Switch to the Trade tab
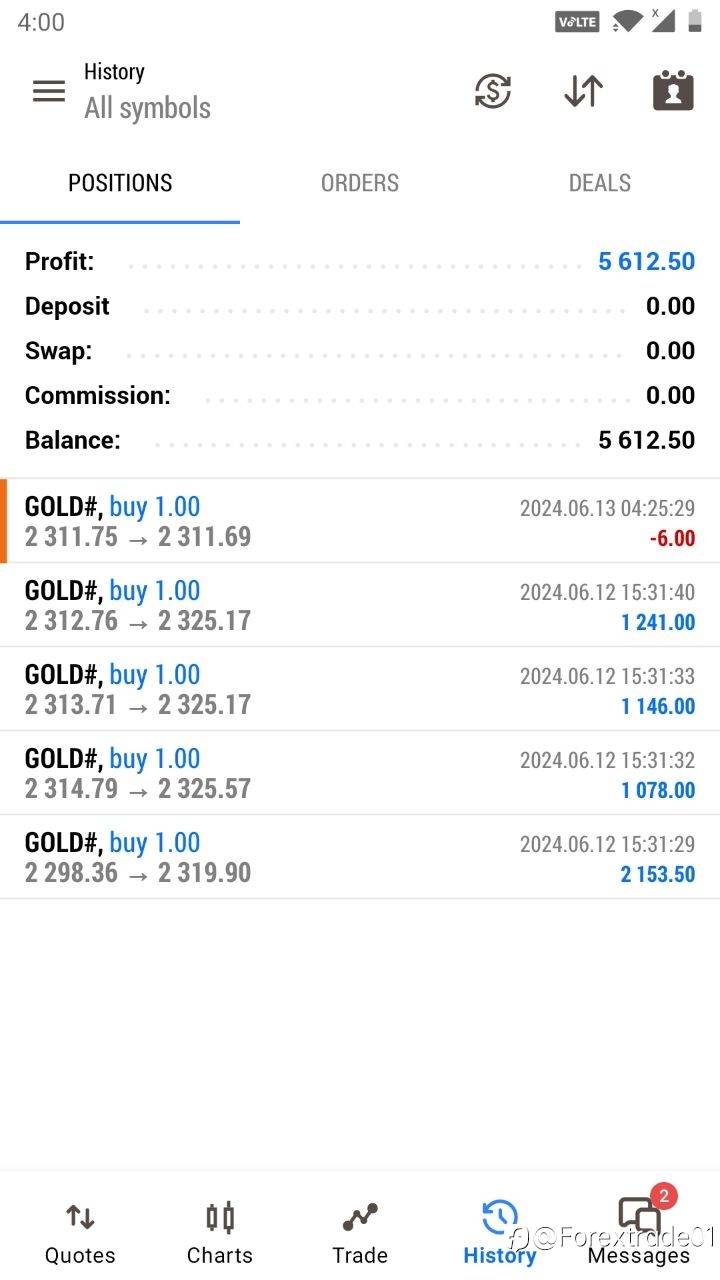Viewport: 720px width, 1280px height. pyautogui.click(x=360, y=1233)
